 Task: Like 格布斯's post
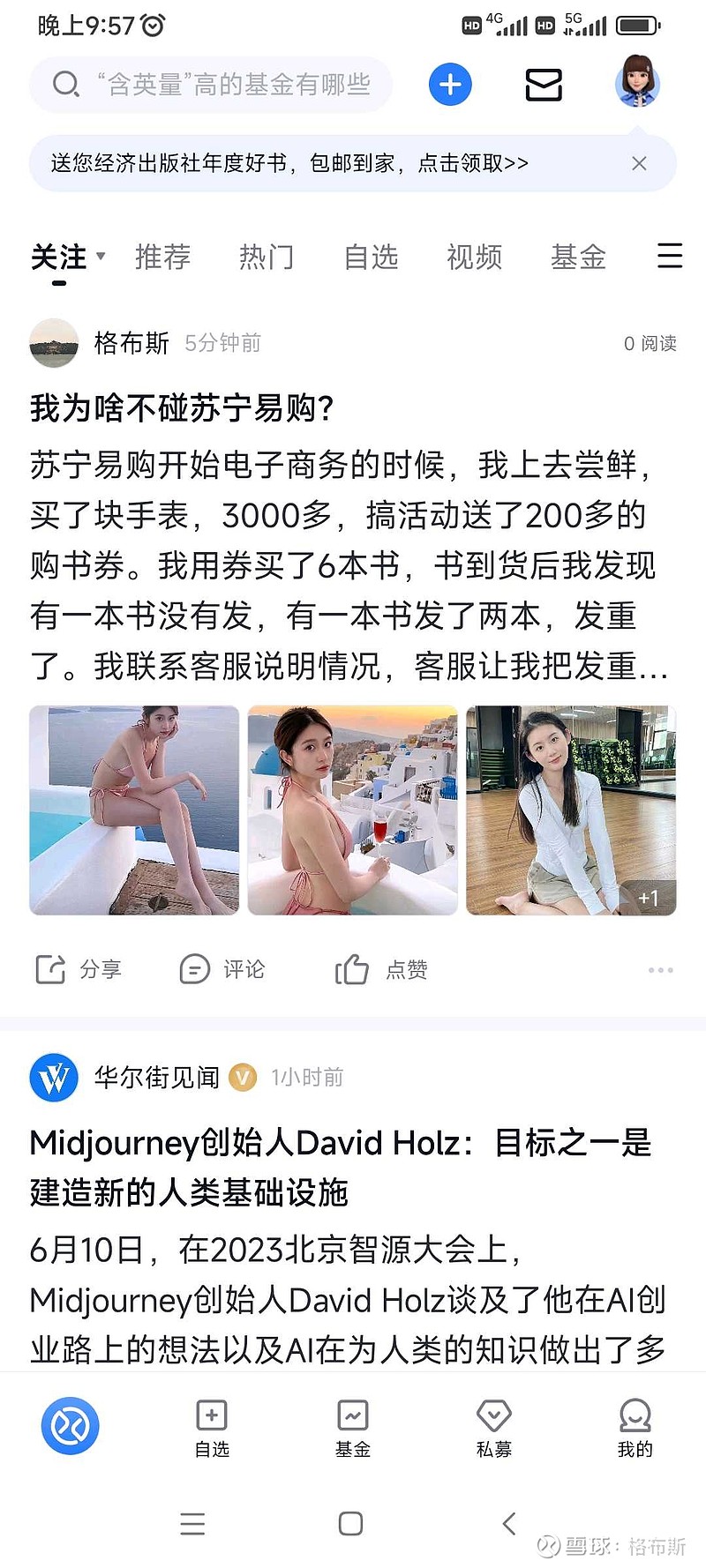coord(381,969)
